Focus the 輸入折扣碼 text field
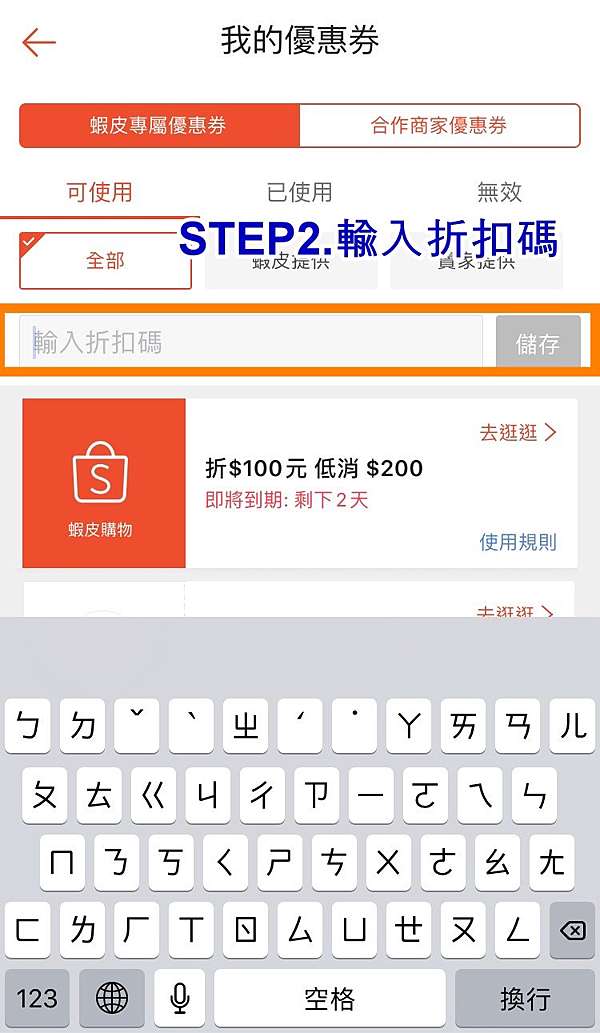 click(251, 342)
